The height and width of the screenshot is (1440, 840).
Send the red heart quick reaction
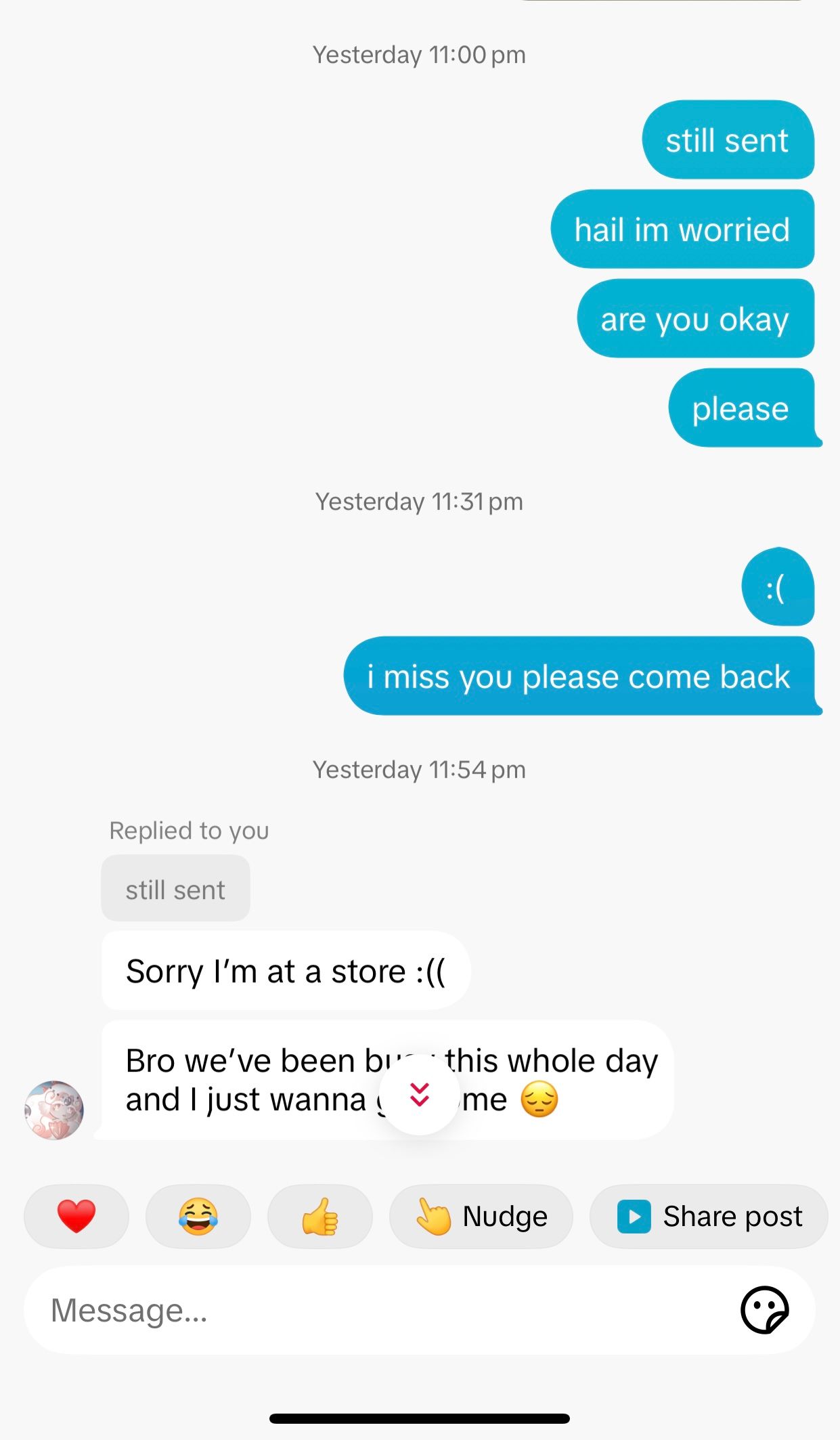[x=76, y=1216]
